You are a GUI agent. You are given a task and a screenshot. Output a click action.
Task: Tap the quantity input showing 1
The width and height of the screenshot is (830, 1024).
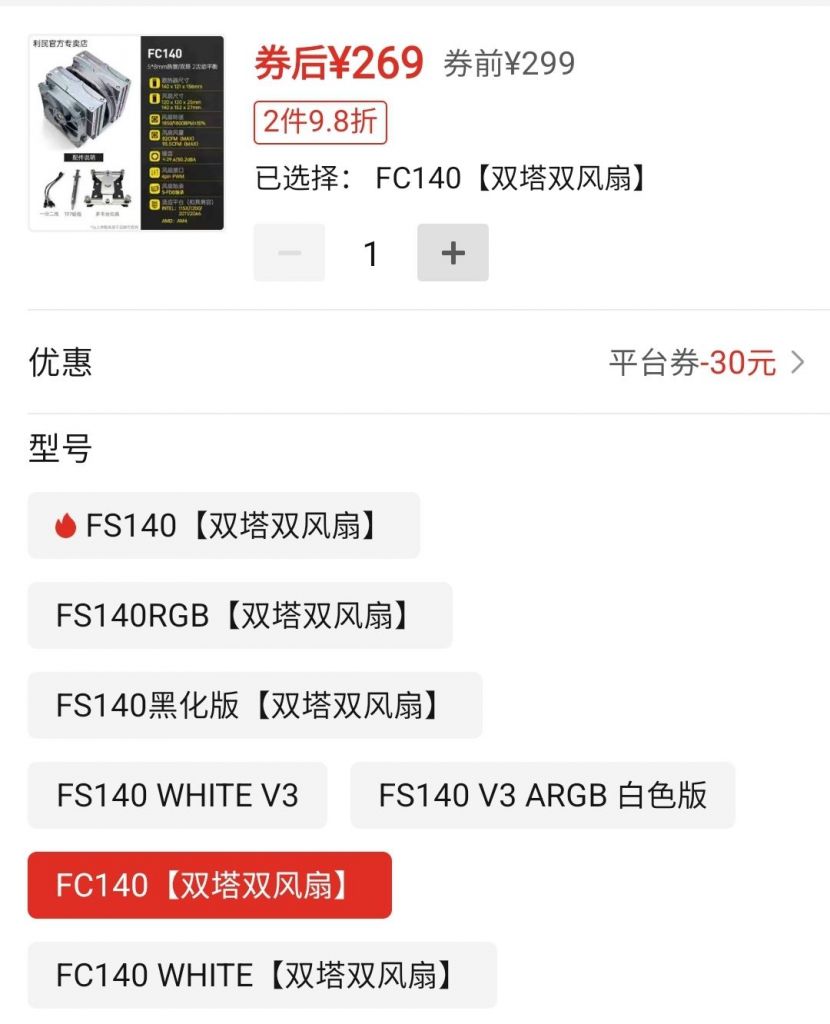[x=371, y=253]
